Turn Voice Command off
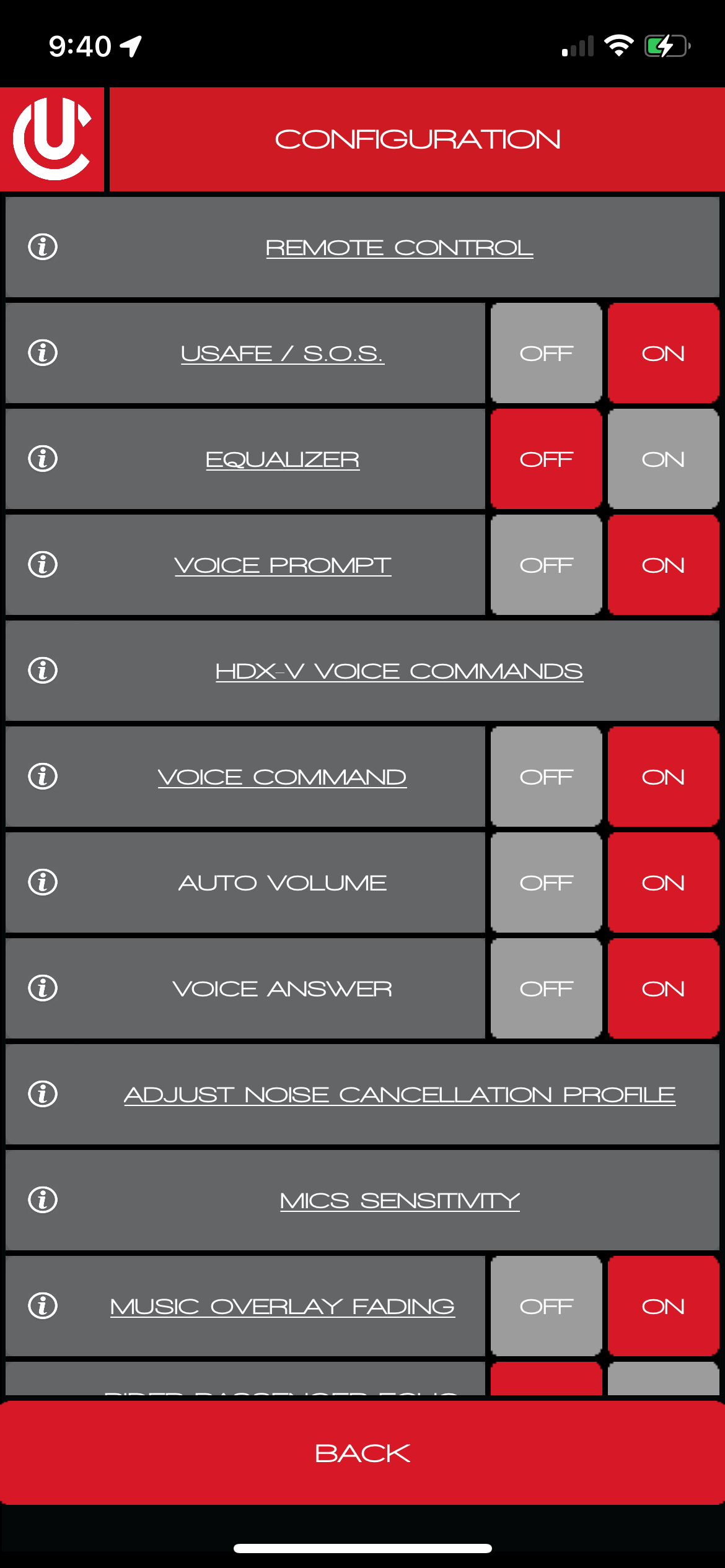Screen dimensions: 725x1568 pos(546,777)
